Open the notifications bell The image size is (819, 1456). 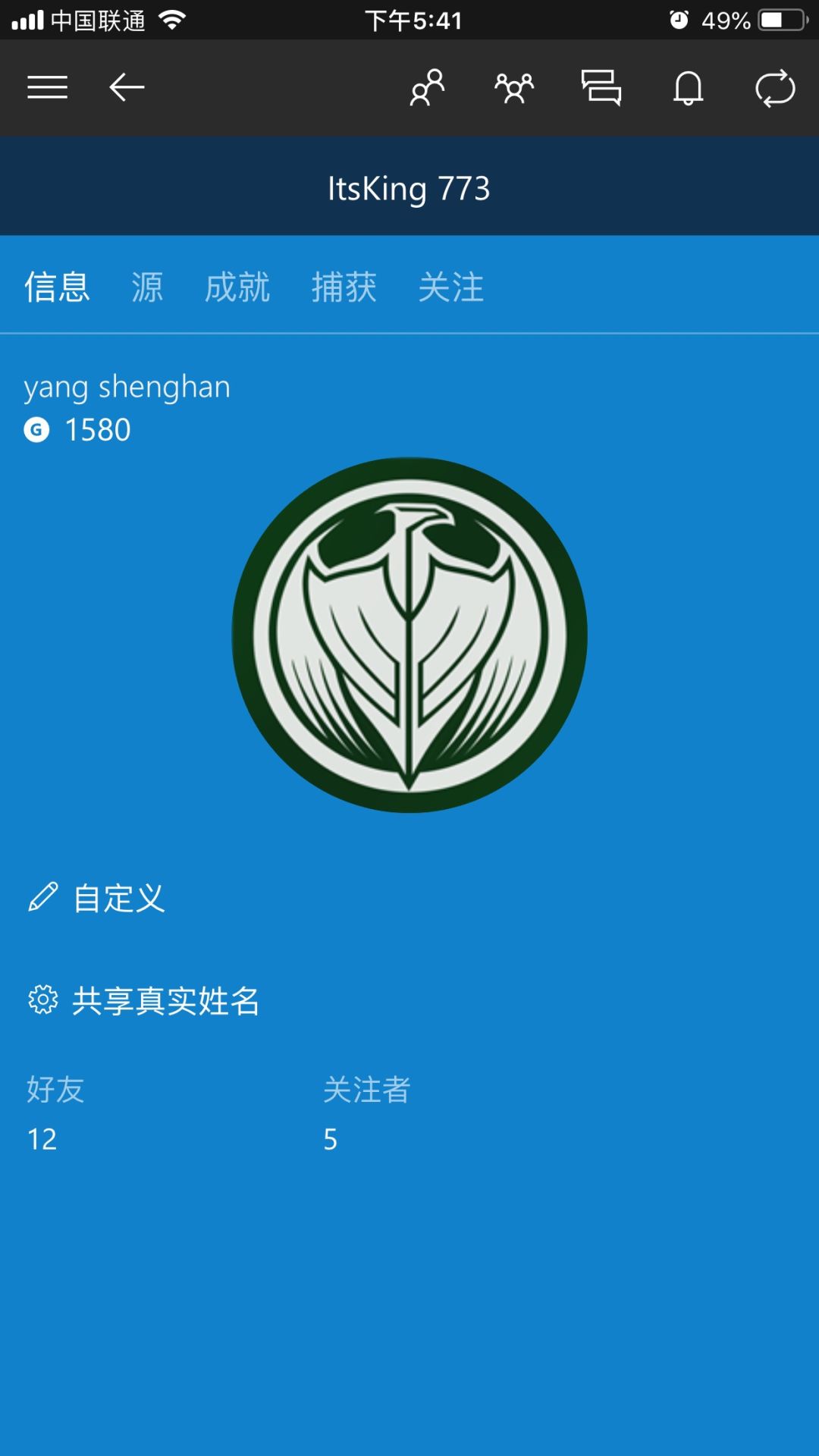[688, 88]
